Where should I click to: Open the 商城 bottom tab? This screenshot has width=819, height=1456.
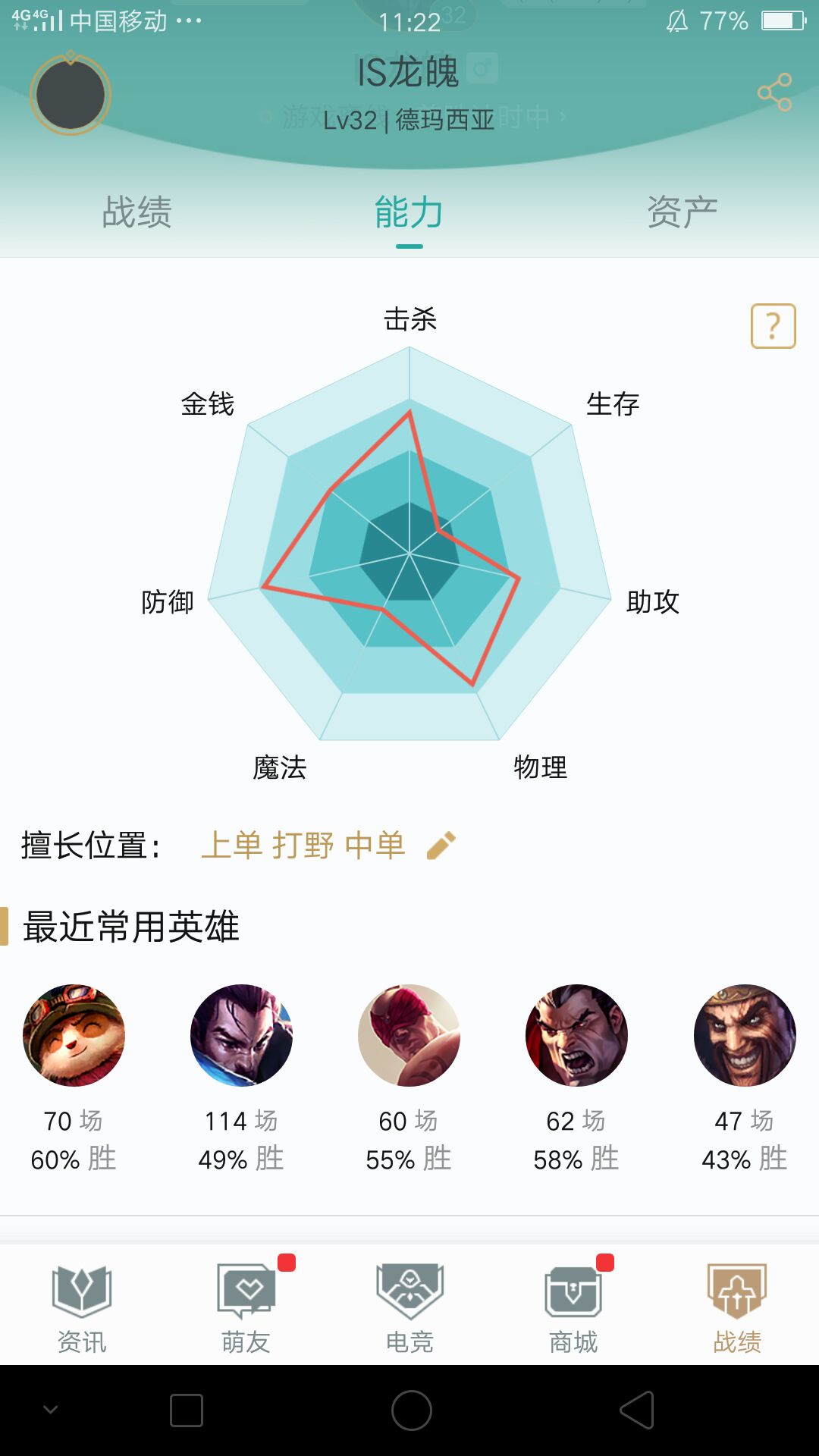[573, 1307]
